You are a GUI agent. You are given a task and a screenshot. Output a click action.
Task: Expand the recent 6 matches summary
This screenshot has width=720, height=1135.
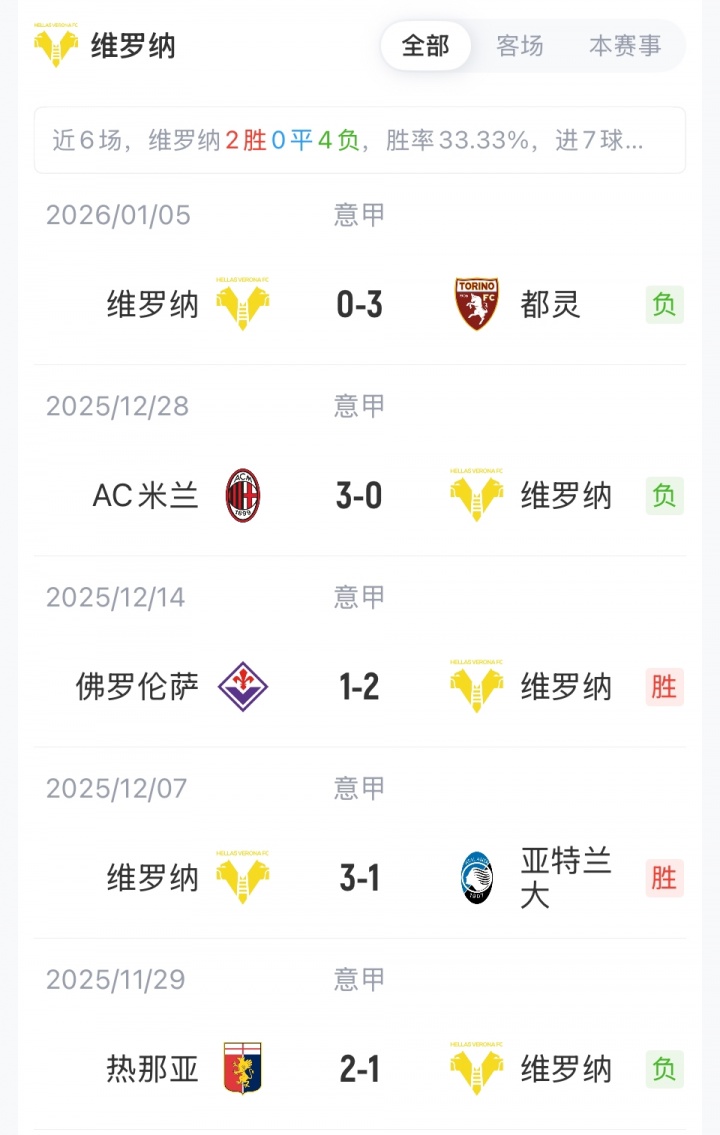[x=360, y=141]
